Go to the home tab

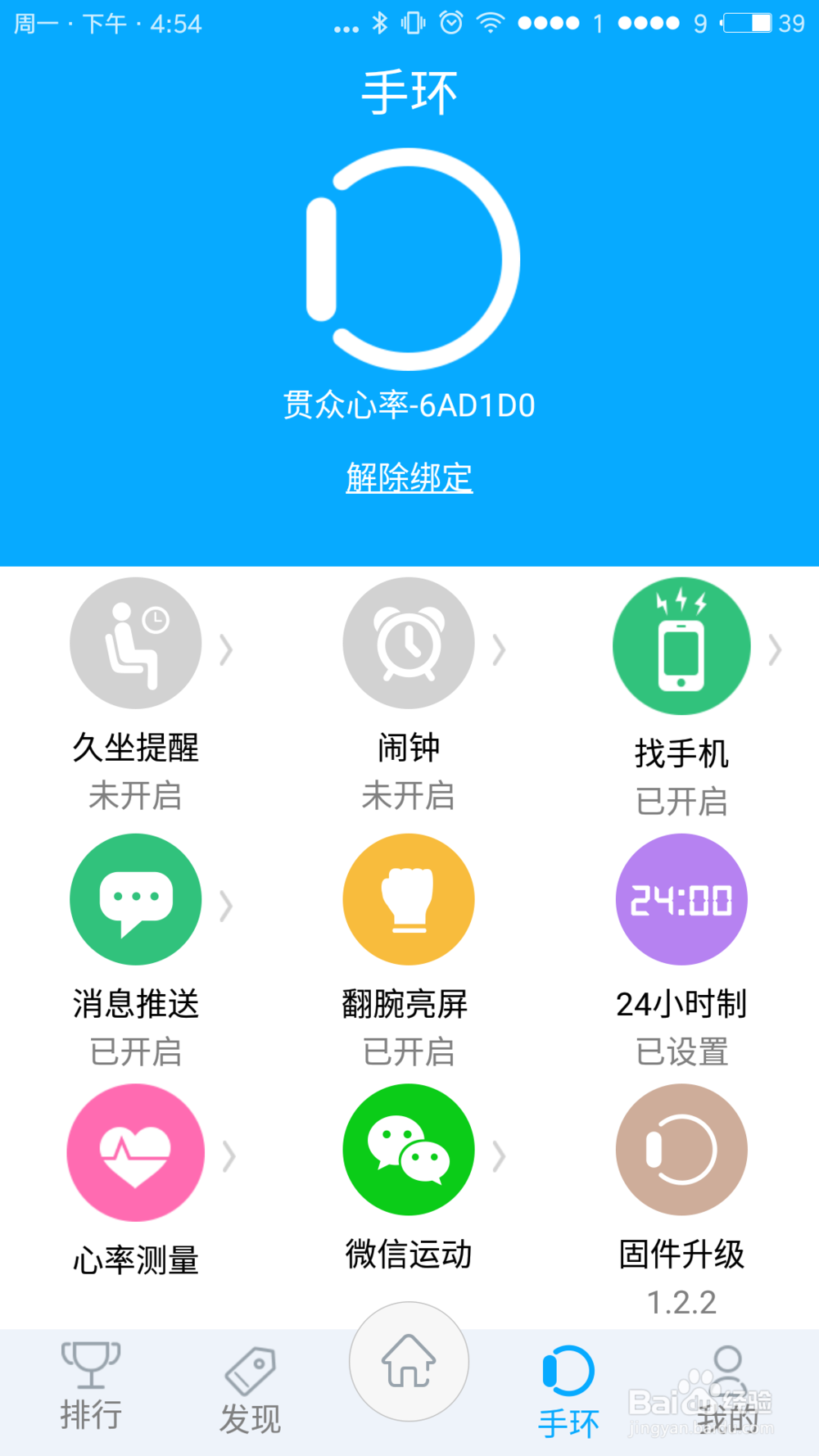409,1362
